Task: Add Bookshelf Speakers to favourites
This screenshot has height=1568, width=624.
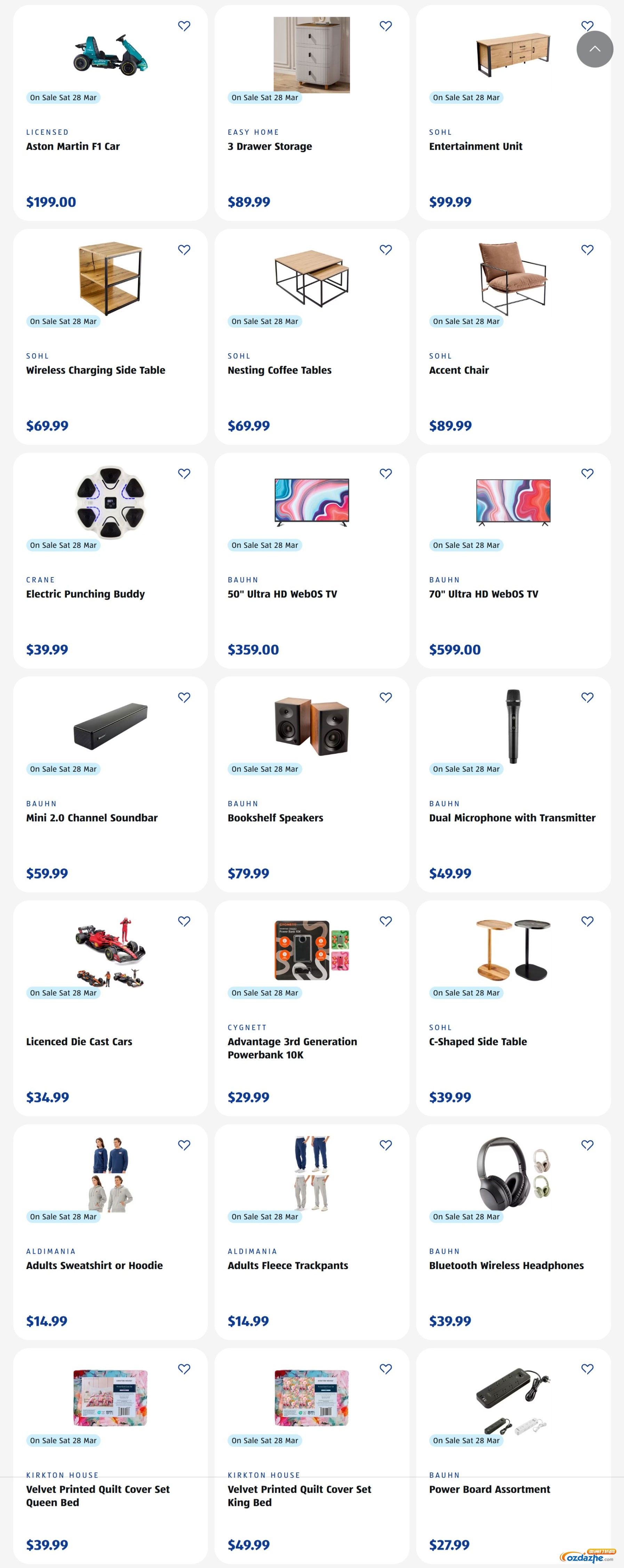Action: (386, 698)
